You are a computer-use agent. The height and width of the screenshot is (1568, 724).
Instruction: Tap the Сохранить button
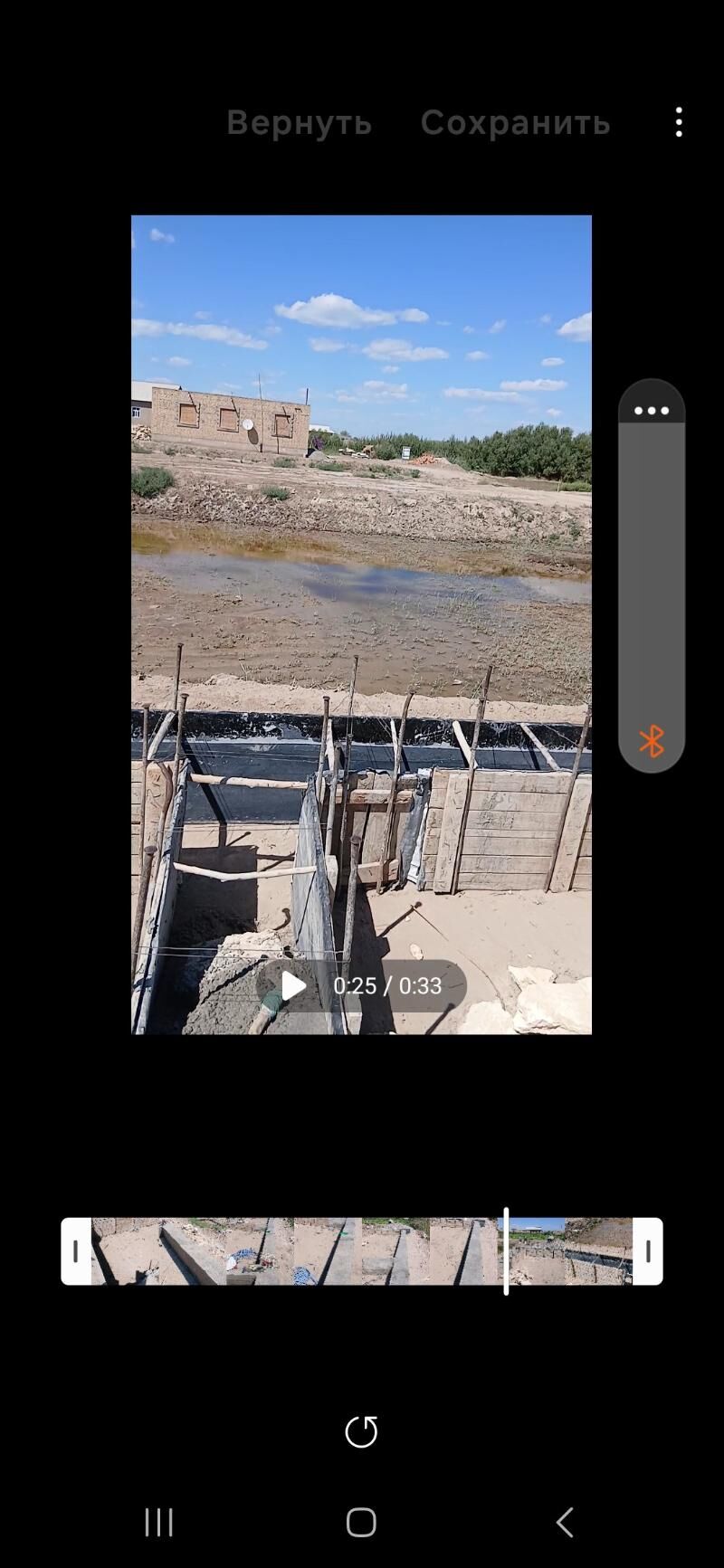pyautogui.click(x=515, y=123)
